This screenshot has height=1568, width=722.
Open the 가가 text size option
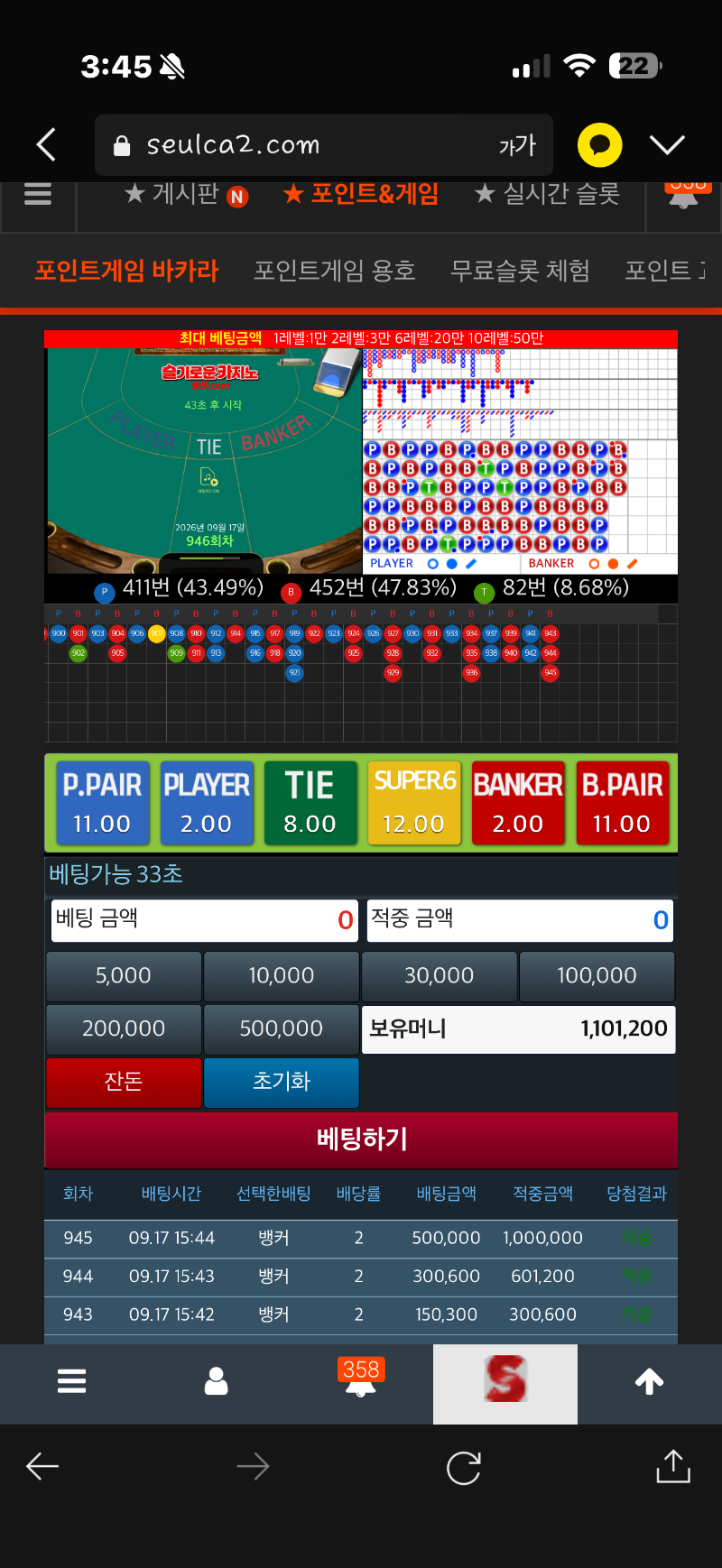pos(517,145)
